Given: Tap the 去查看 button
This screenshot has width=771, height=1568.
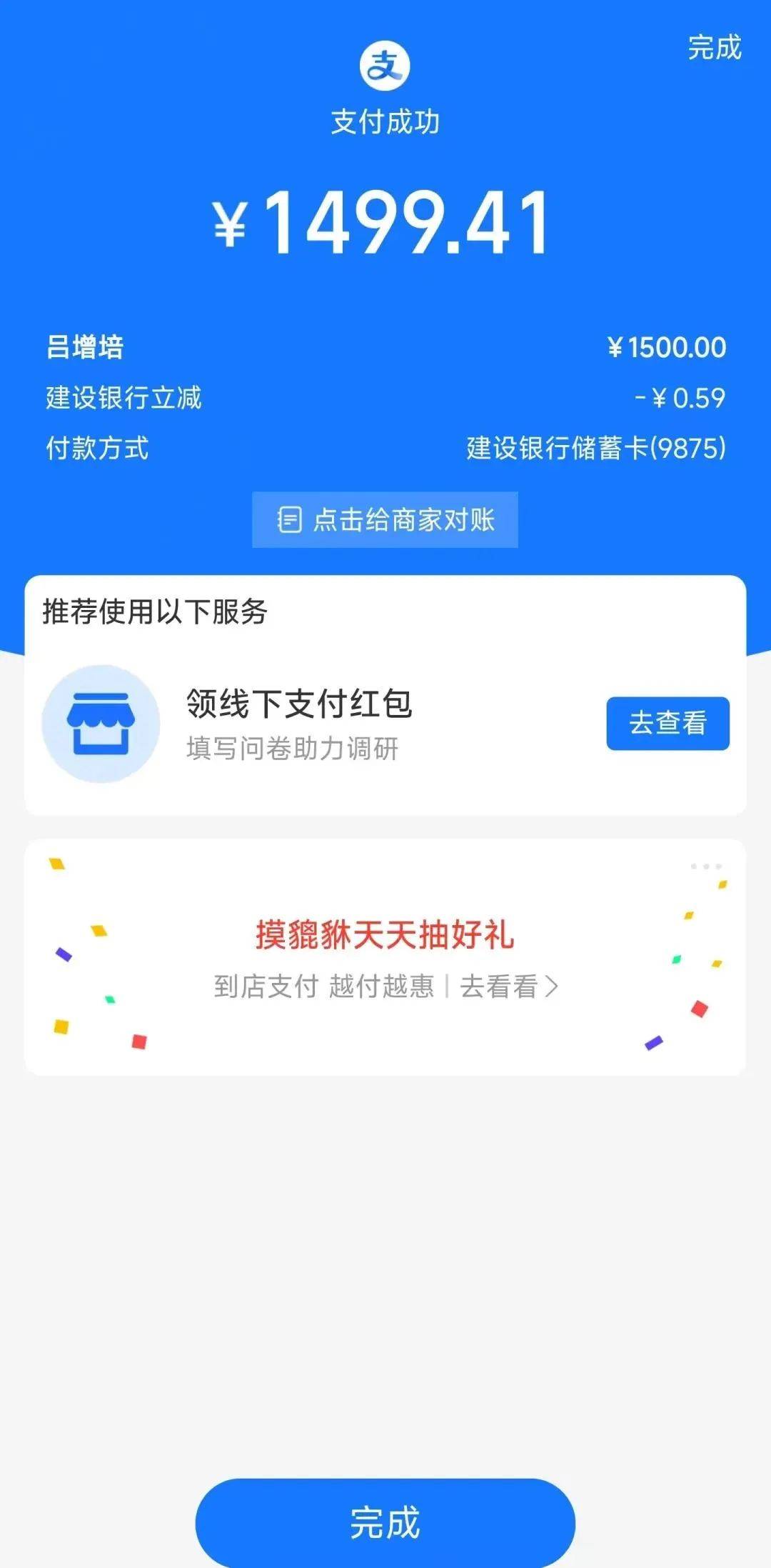Looking at the screenshot, I should pyautogui.click(x=667, y=723).
